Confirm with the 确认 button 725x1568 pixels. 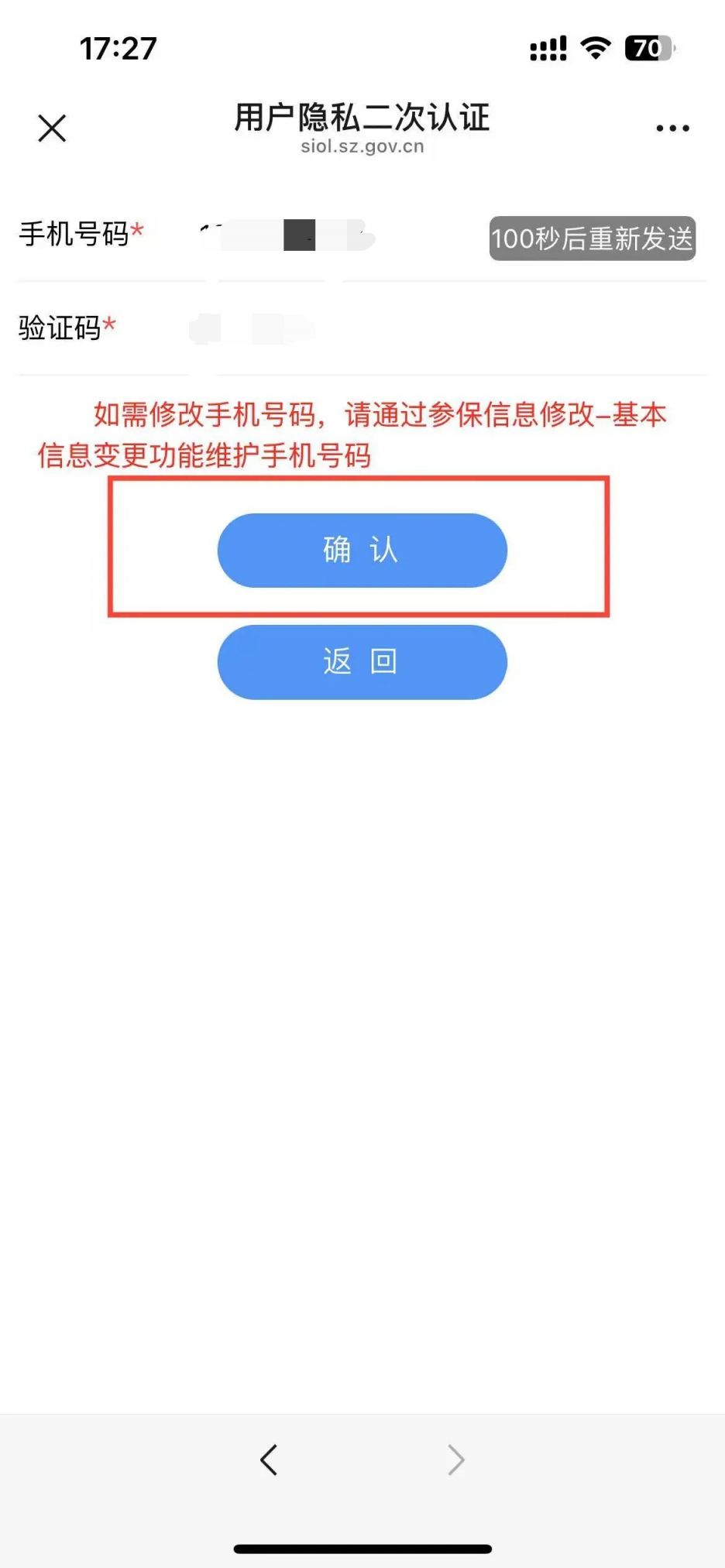tap(362, 550)
